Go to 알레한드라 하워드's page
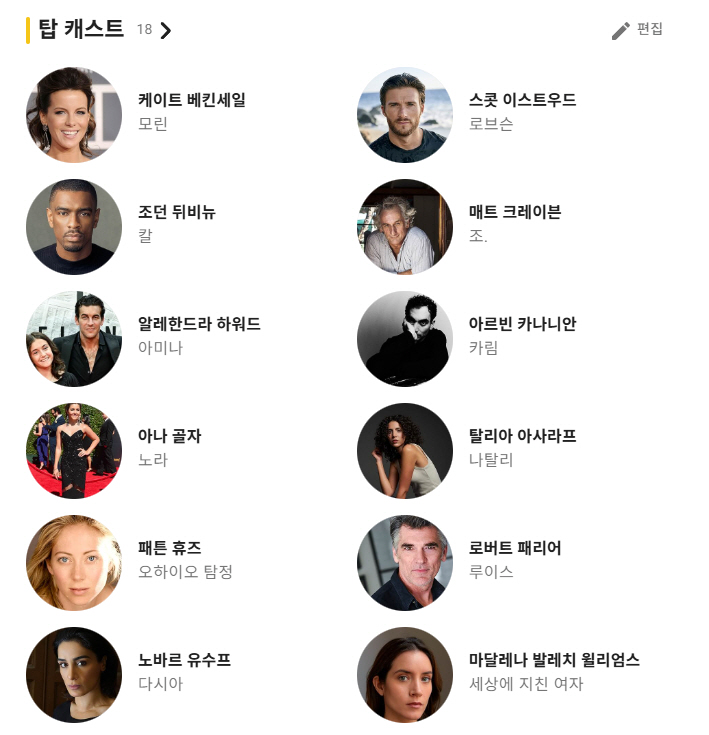 tap(199, 324)
